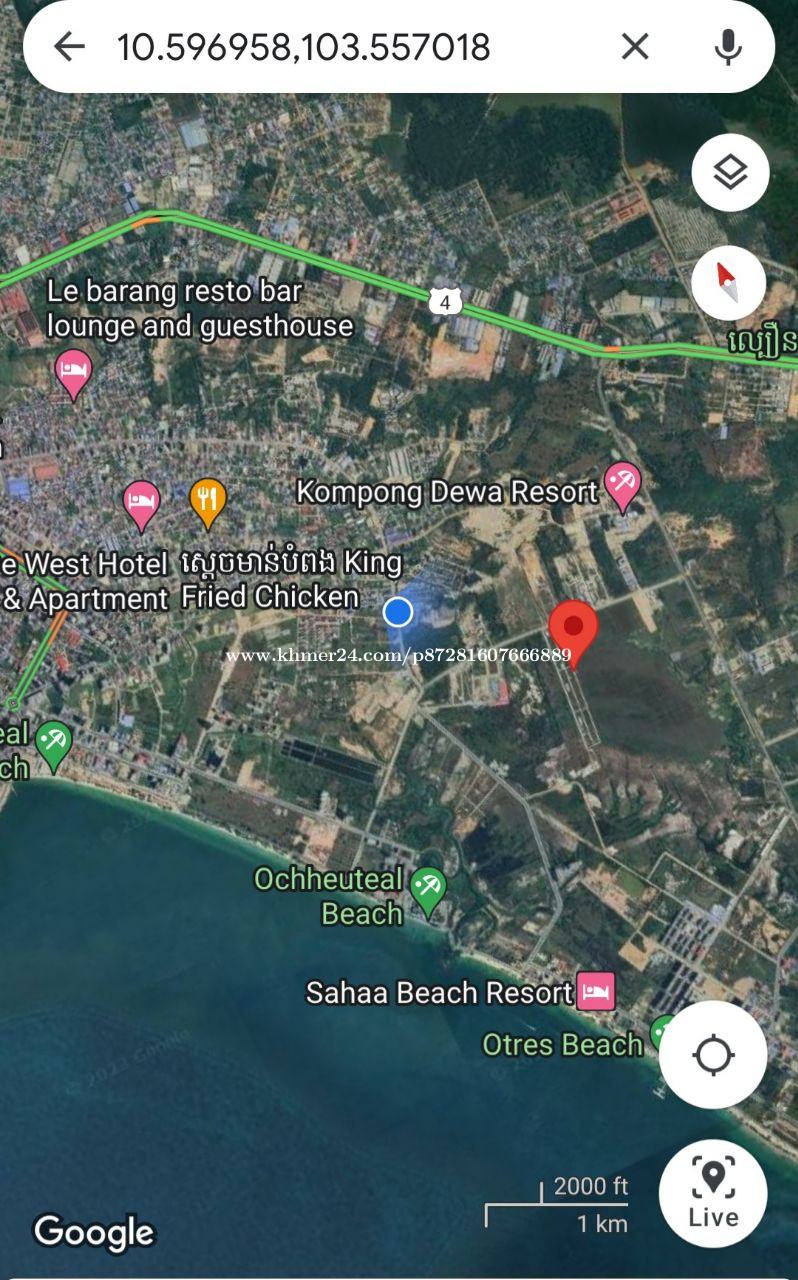Screen dimensions: 798x1280
Task: Clear the search text with the X
Action: click(x=635, y=46)
